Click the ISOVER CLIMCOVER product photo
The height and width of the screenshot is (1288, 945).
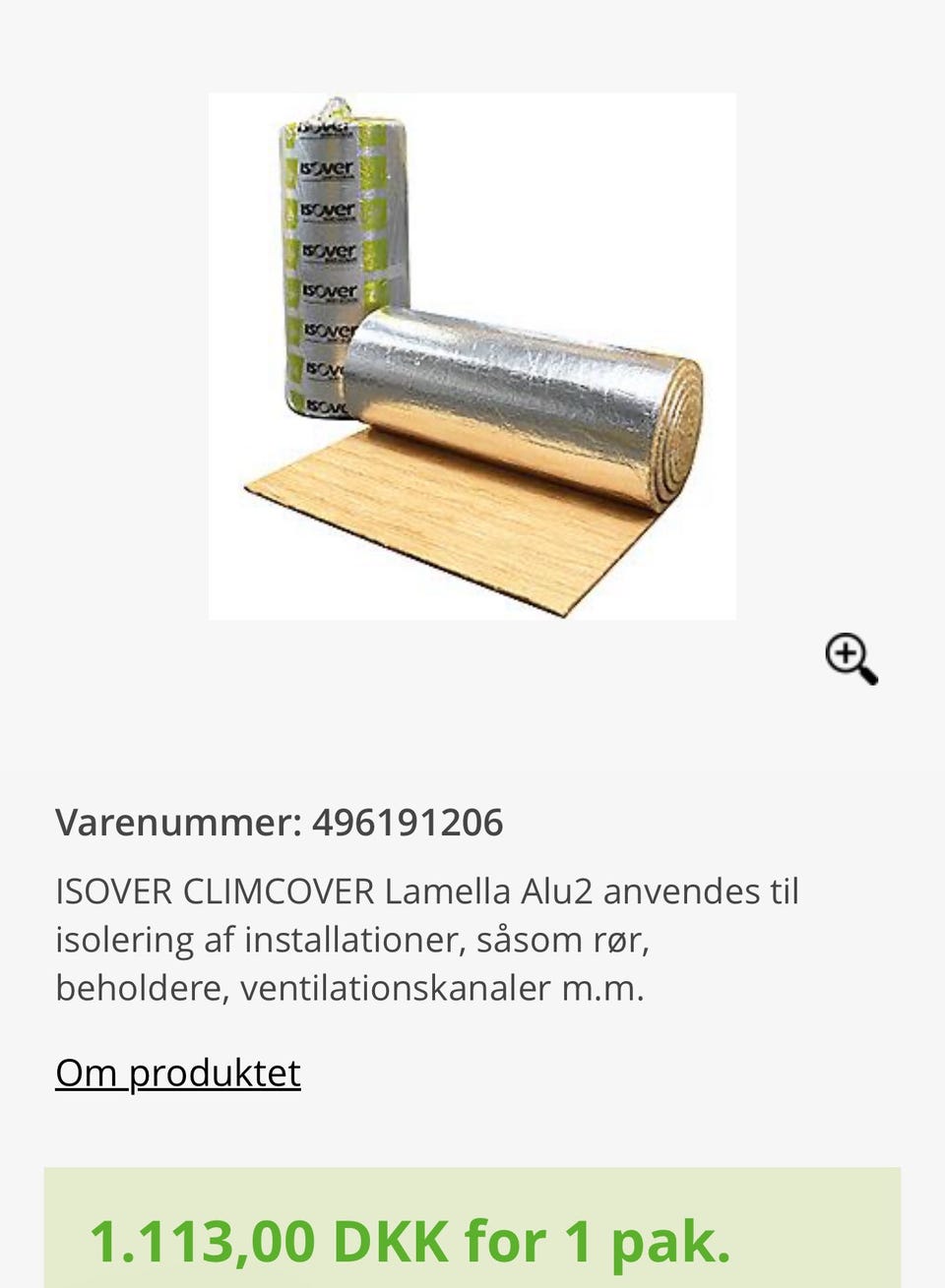coord(471,356)
